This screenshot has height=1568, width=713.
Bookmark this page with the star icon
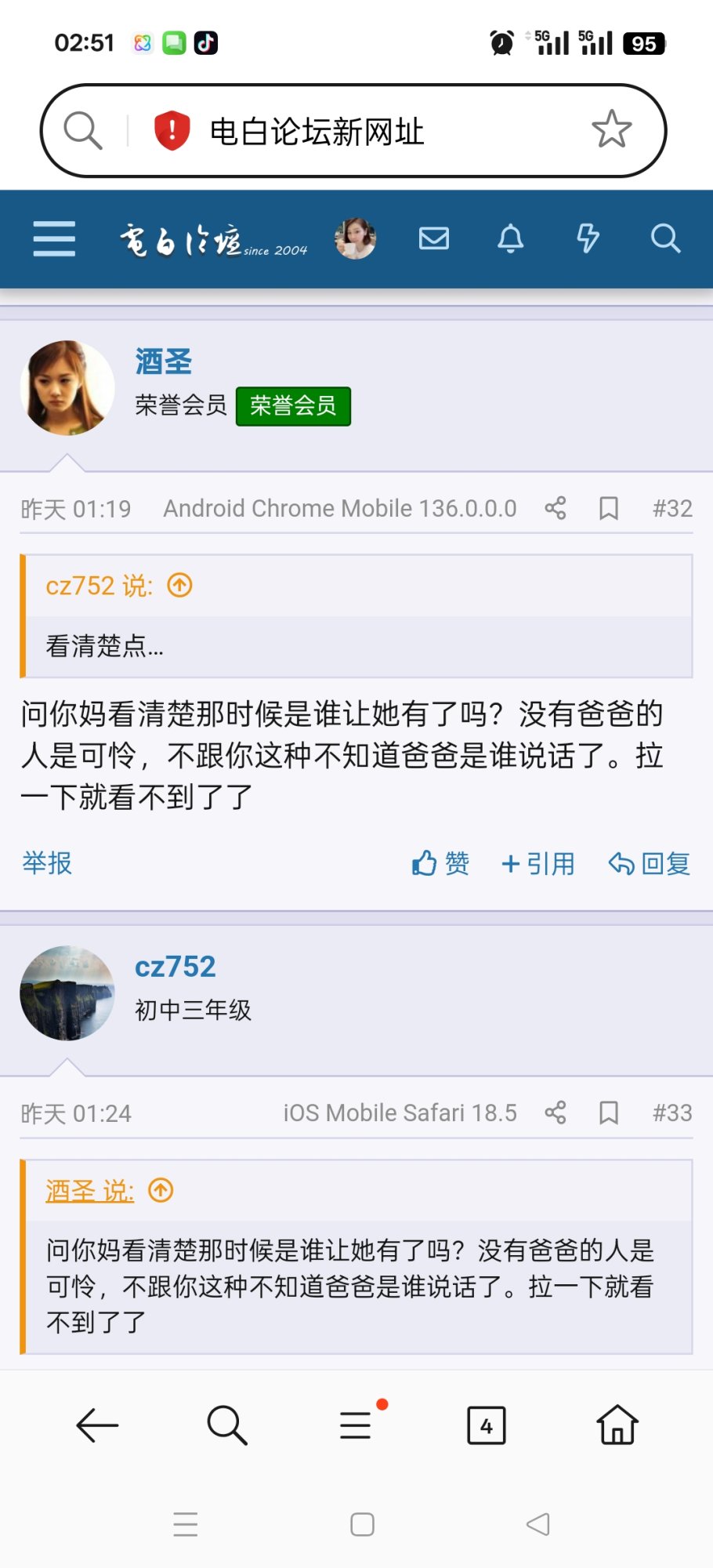pyautogui.click(x=611, y=130)
